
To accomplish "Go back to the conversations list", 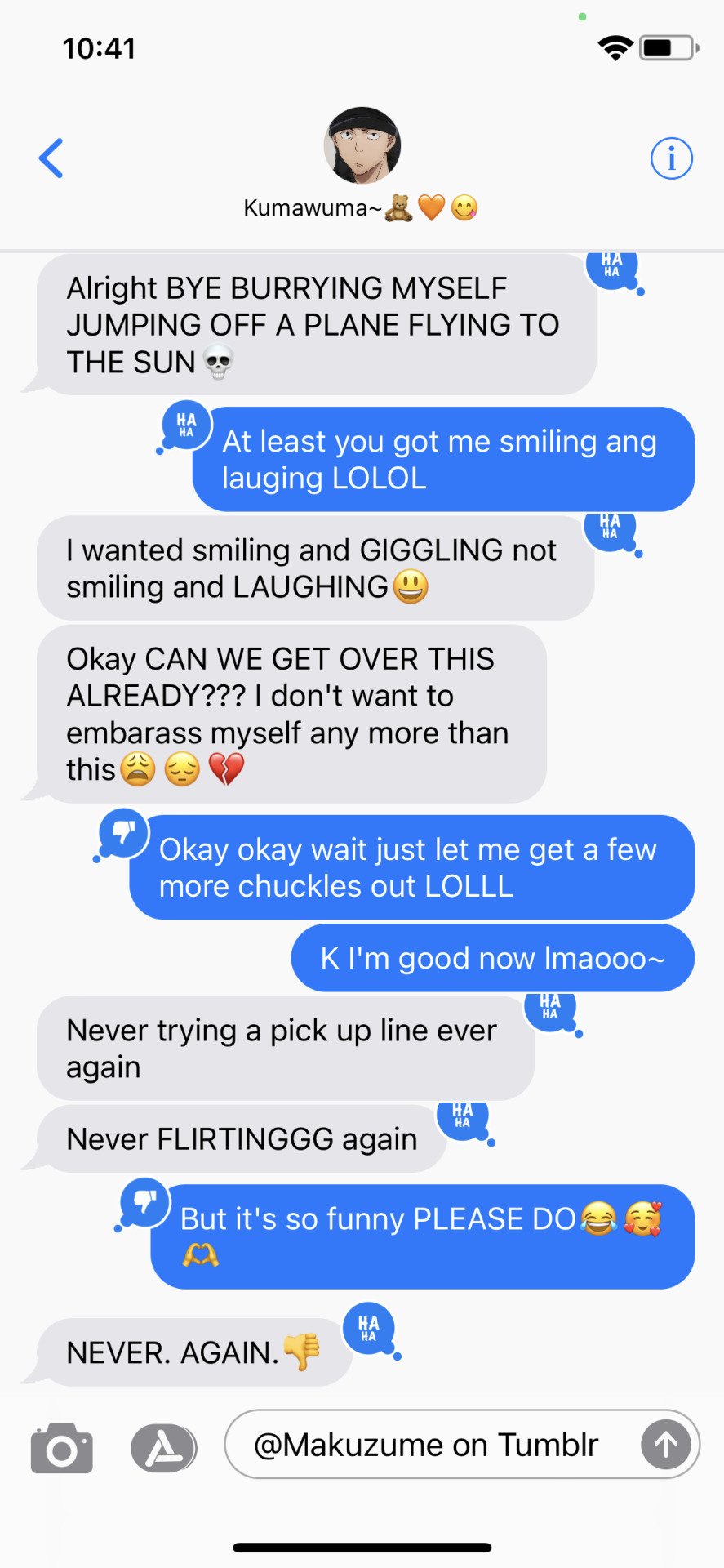I will (51, 158).
